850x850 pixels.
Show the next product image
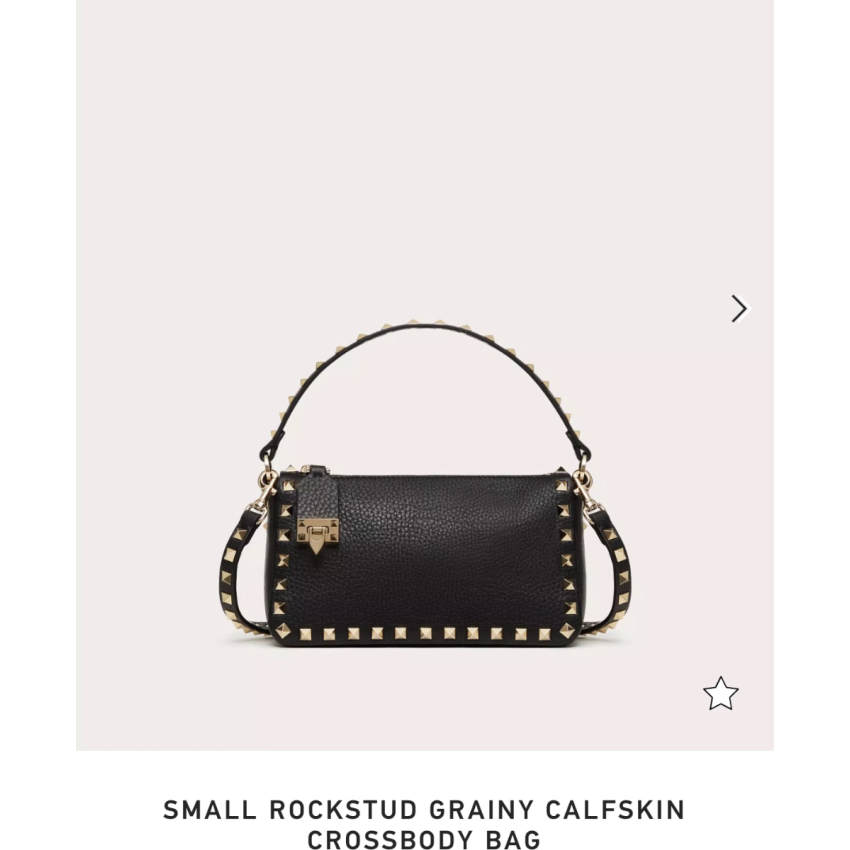[739, 308]
